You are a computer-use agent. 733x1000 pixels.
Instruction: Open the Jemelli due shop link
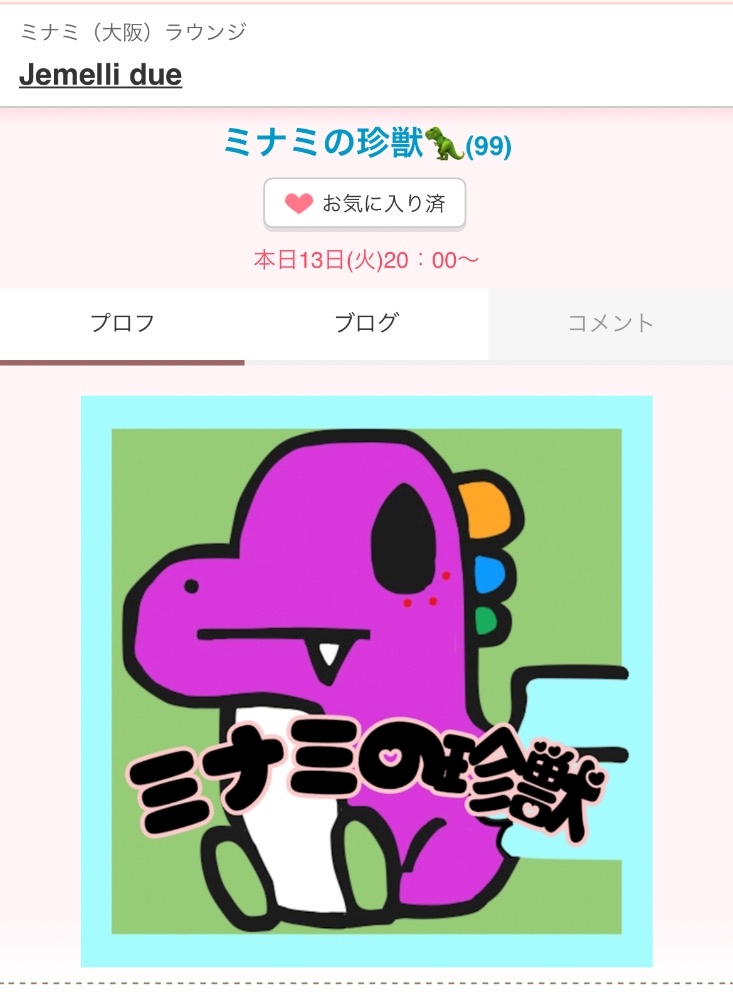(100, 75)
